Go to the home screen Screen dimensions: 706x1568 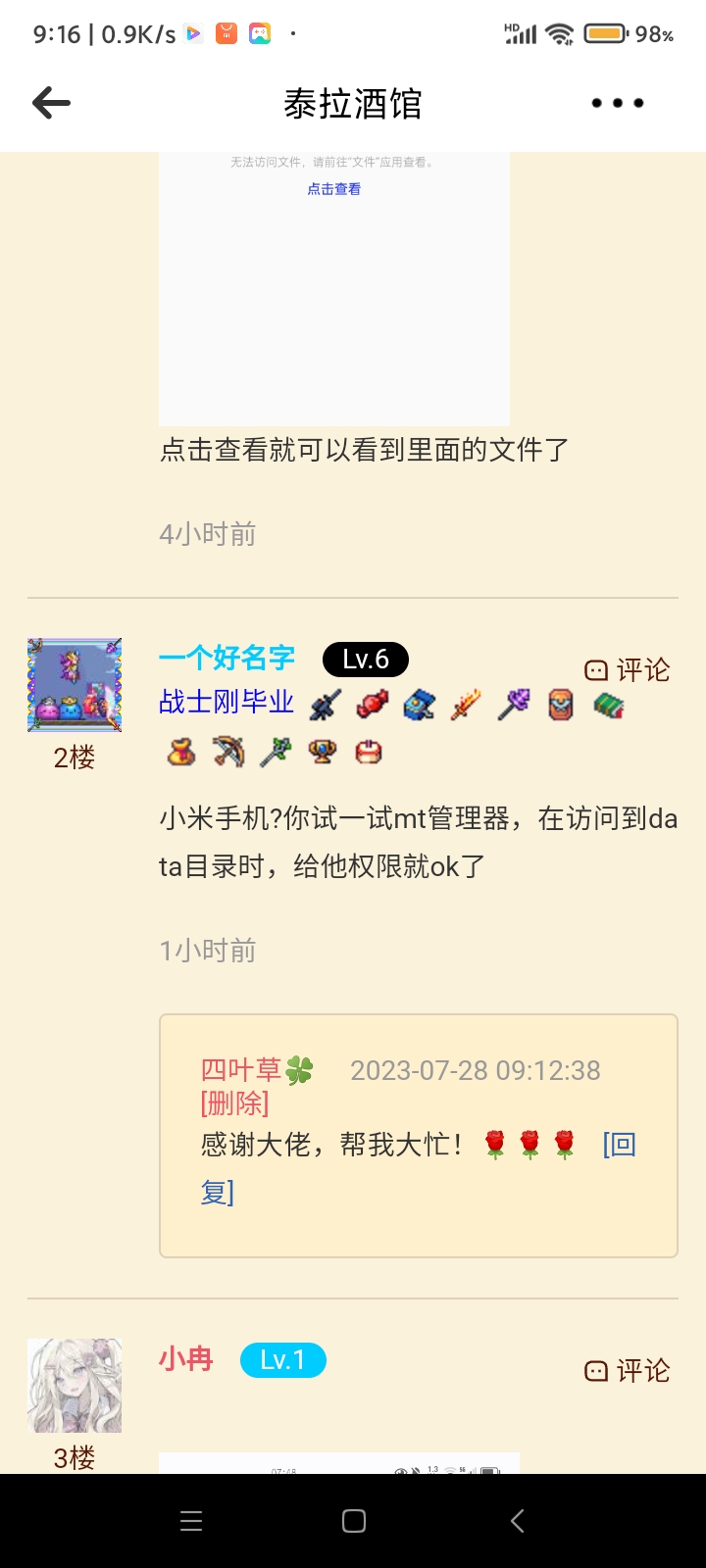(354, 1521)
